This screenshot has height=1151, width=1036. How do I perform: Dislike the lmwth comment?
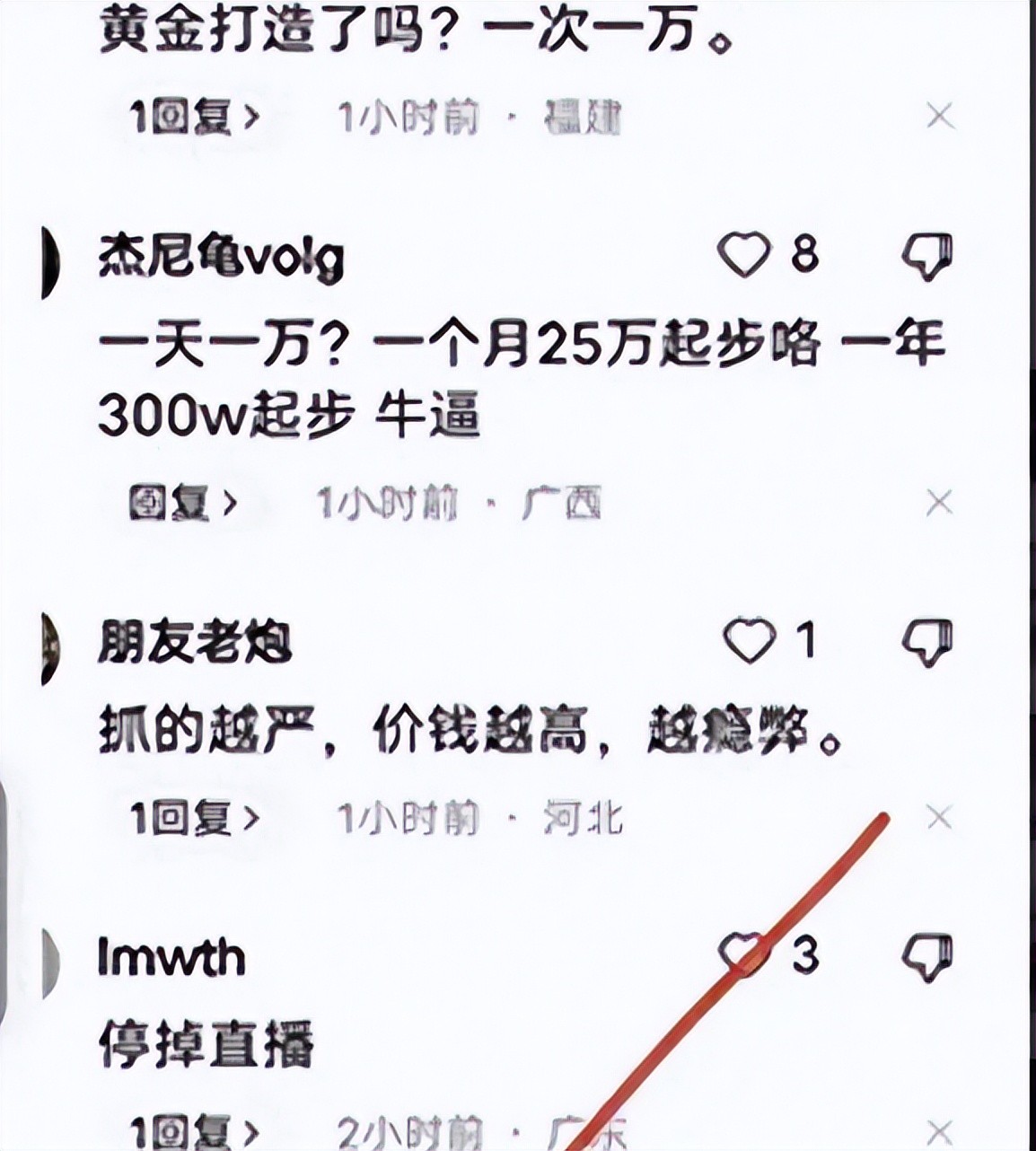pos(927,955)
